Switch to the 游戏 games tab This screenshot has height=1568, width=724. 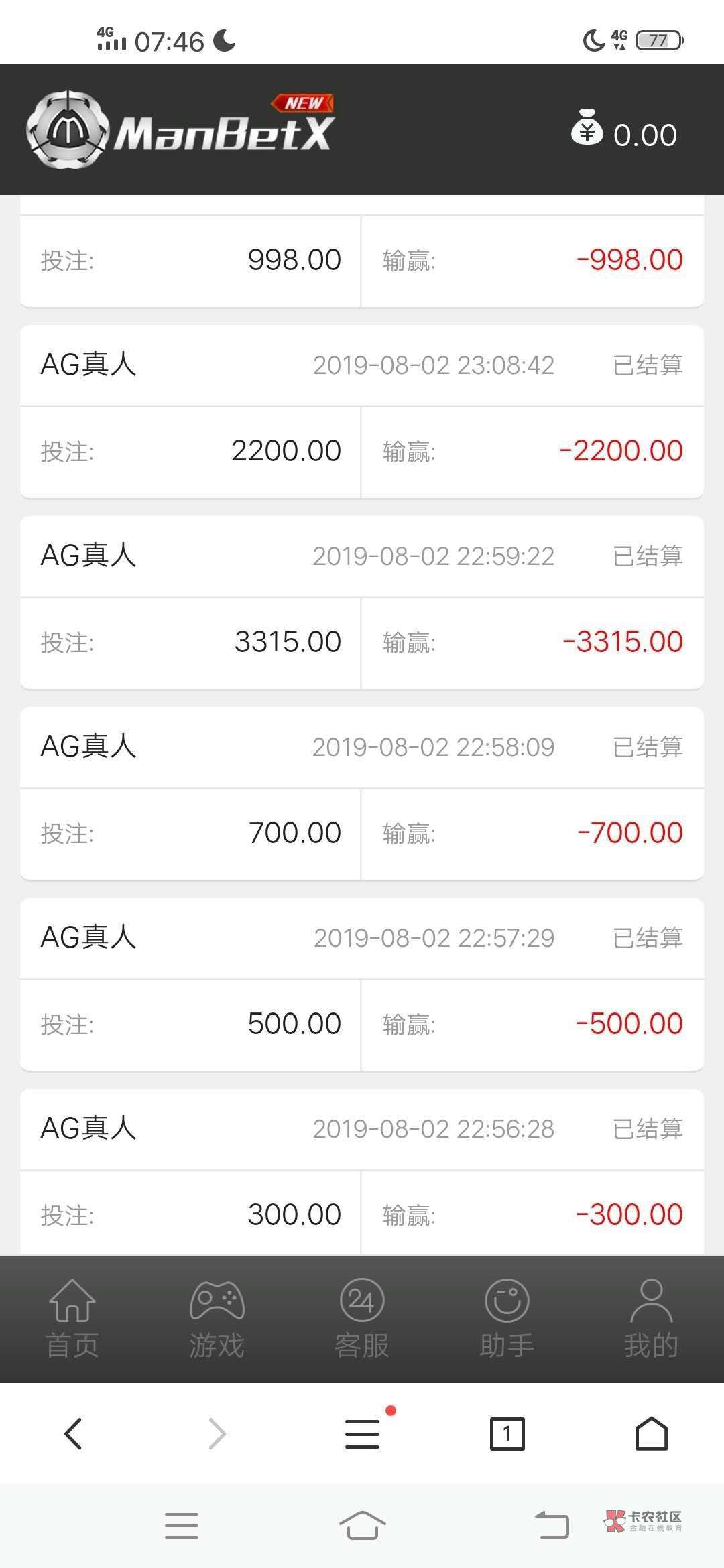click(217, 1317)
